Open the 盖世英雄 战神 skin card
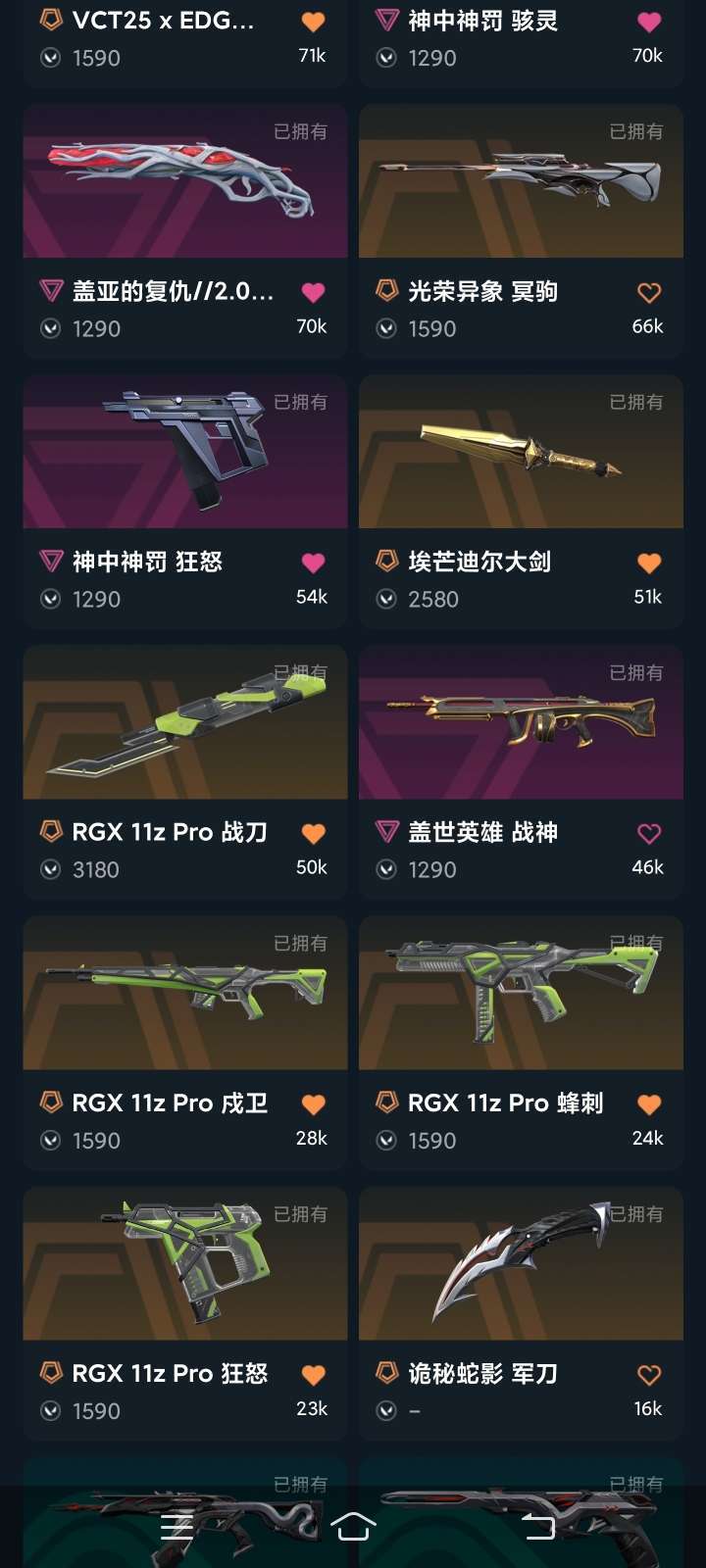Screen dimensions: 706x1568 521,772
